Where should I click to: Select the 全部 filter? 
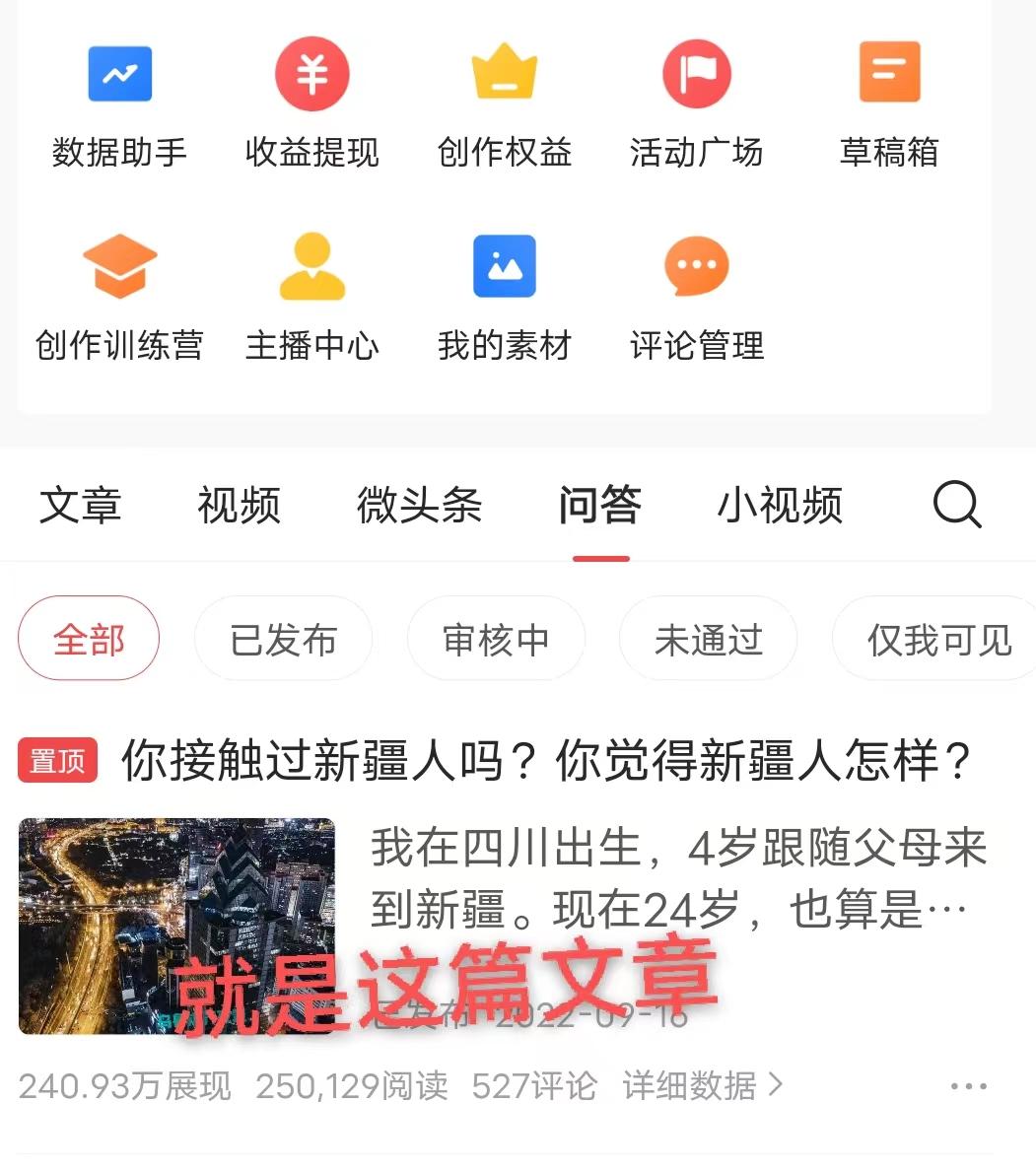(x=88, y=639)
